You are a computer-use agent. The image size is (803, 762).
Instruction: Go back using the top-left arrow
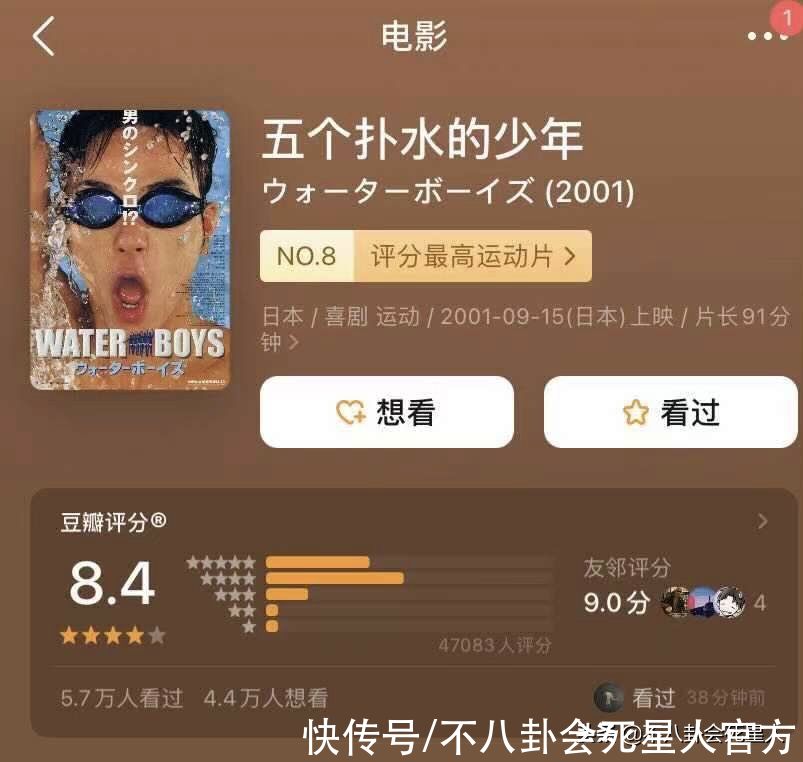(x=43, y=37)
